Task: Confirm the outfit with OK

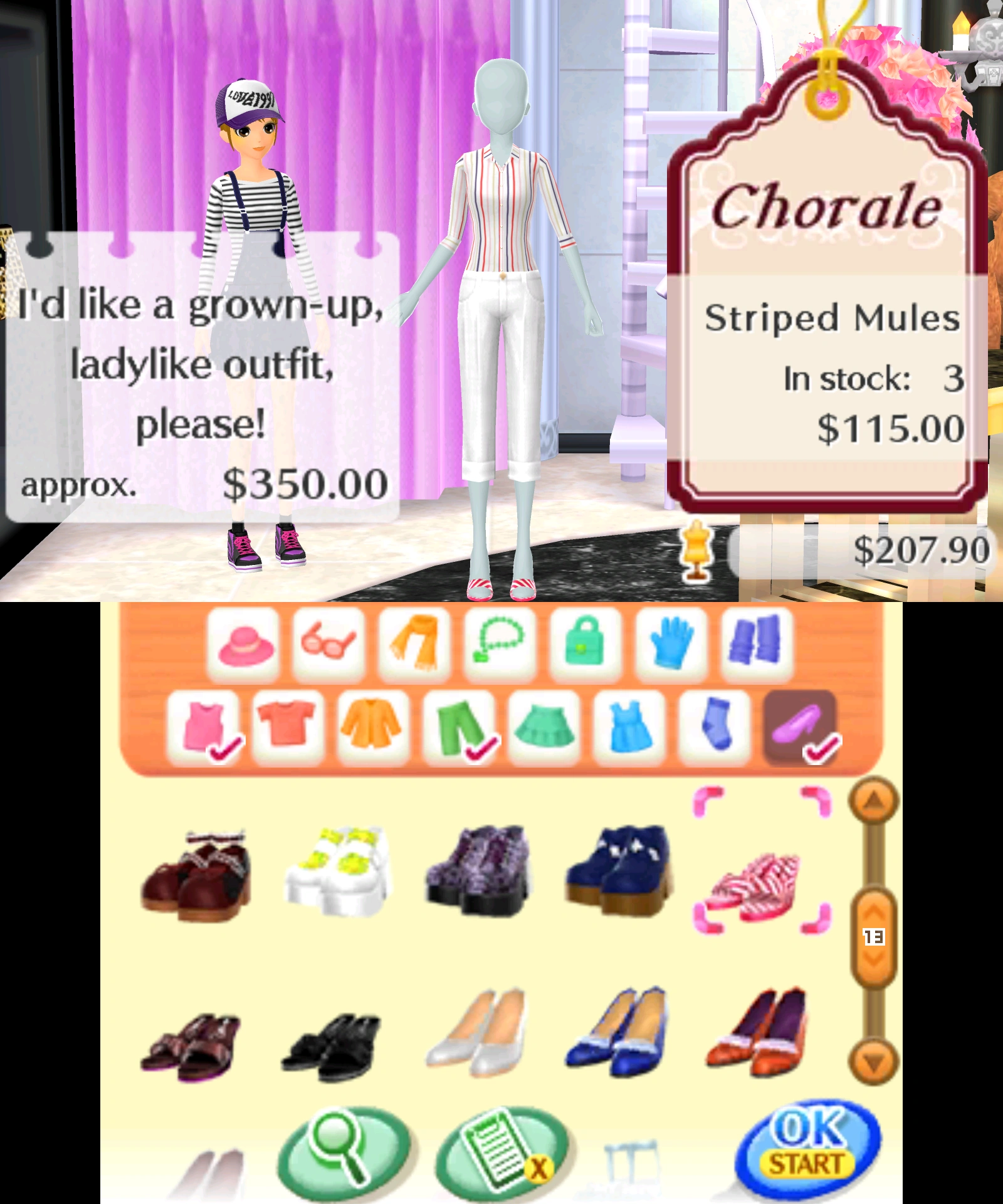Action: (808, 1145)
